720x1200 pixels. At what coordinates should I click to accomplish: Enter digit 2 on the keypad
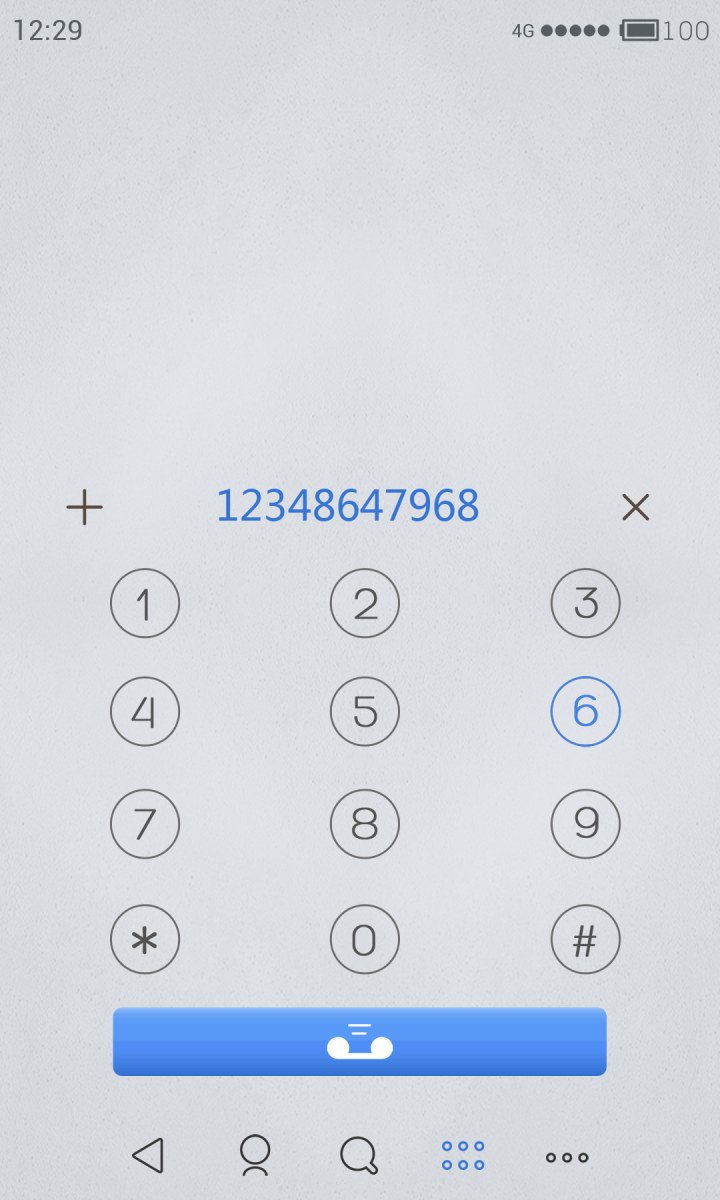point(365,603)
